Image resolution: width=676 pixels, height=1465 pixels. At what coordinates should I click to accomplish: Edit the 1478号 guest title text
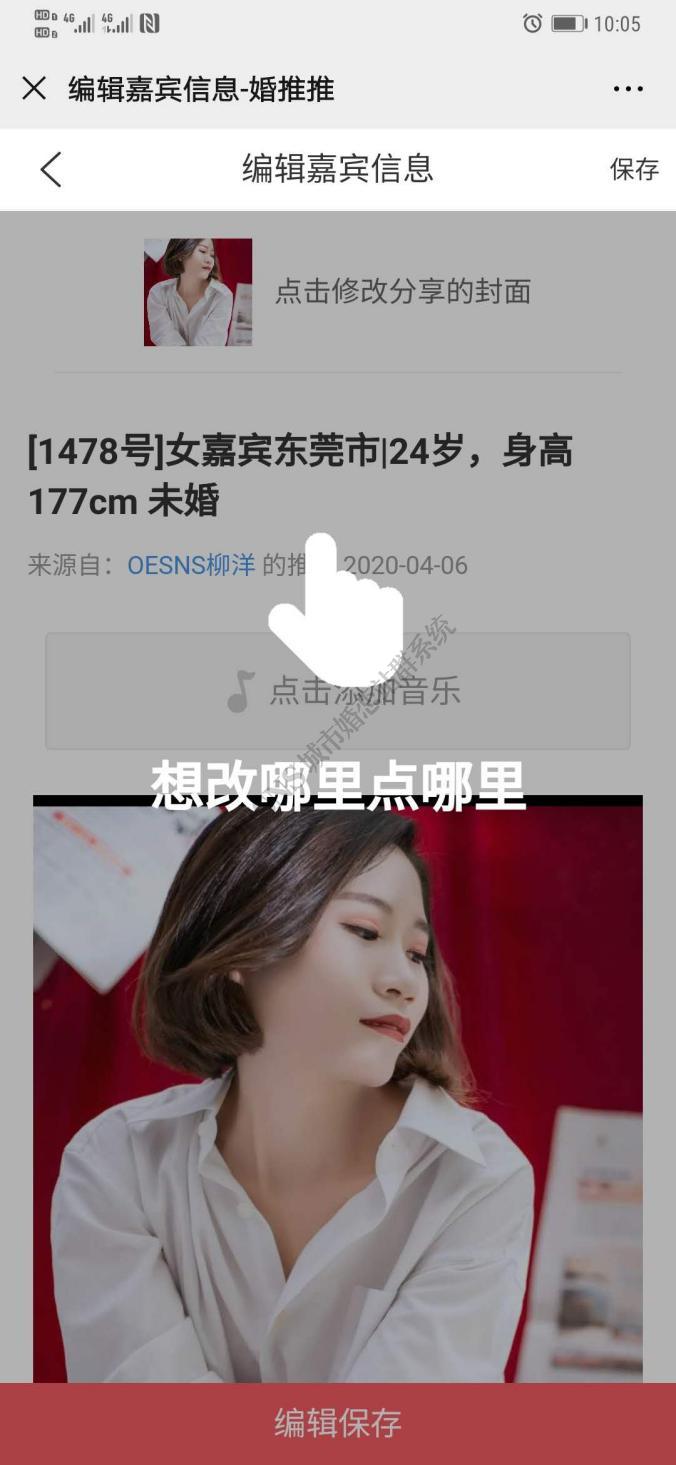[300, 476]
